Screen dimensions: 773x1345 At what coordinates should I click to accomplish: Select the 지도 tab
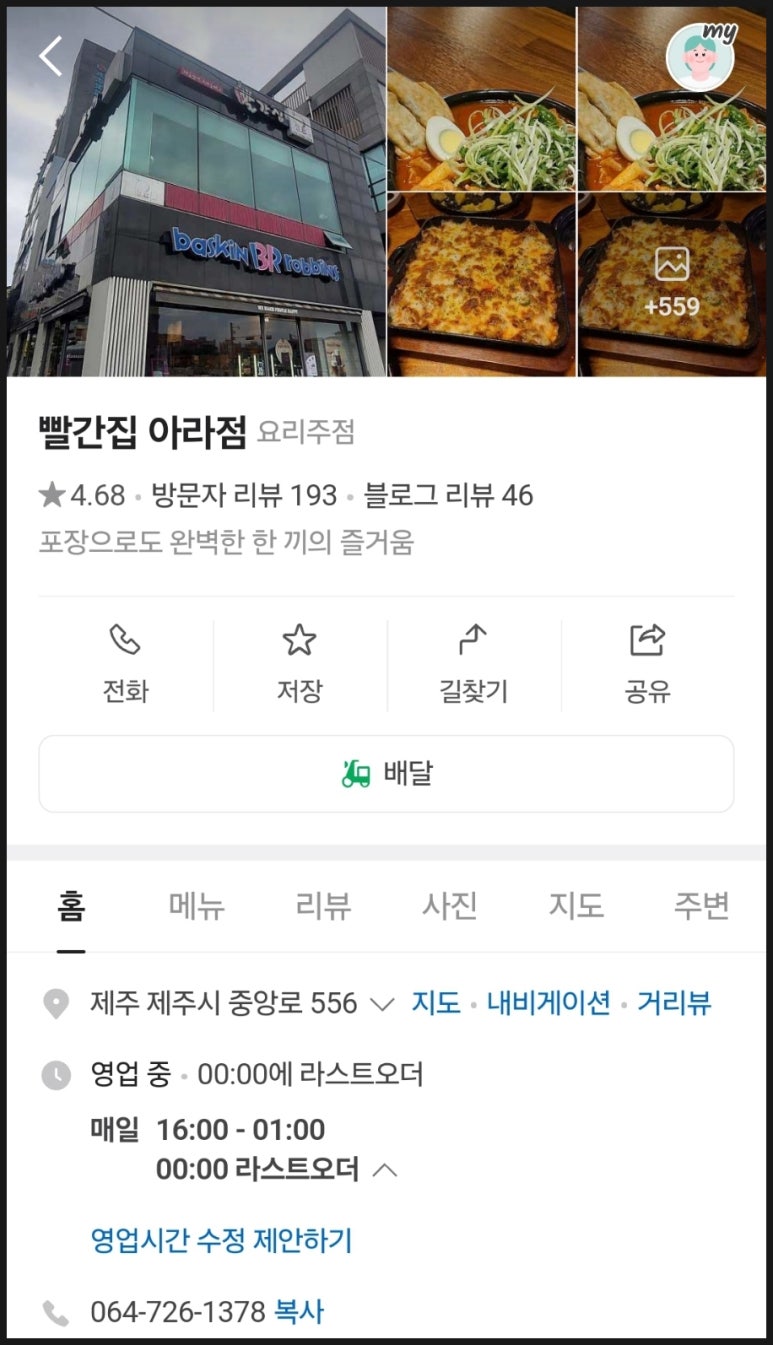[575, 906]
